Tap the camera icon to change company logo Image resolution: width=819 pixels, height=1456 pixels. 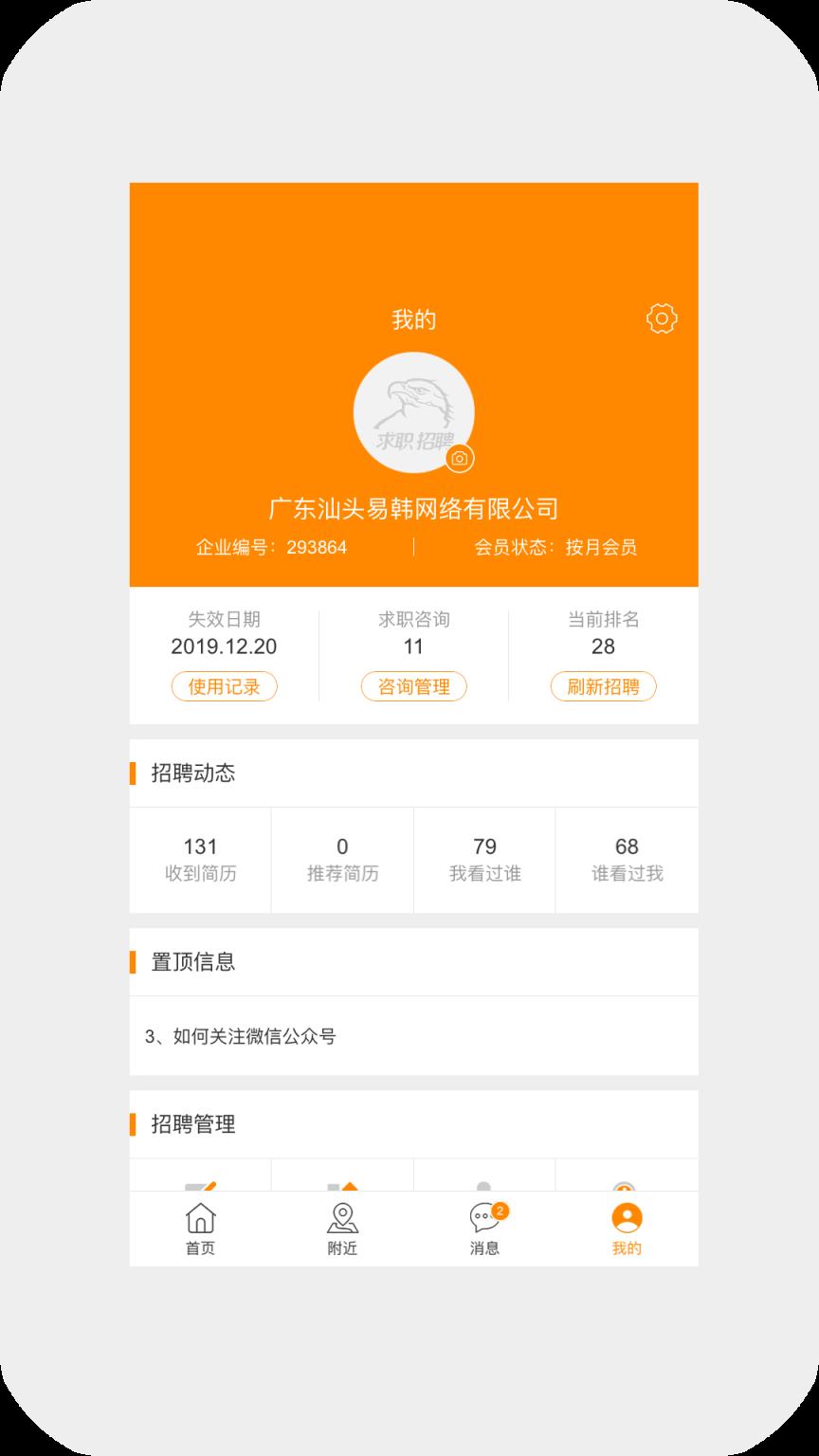tap(459, 458)
